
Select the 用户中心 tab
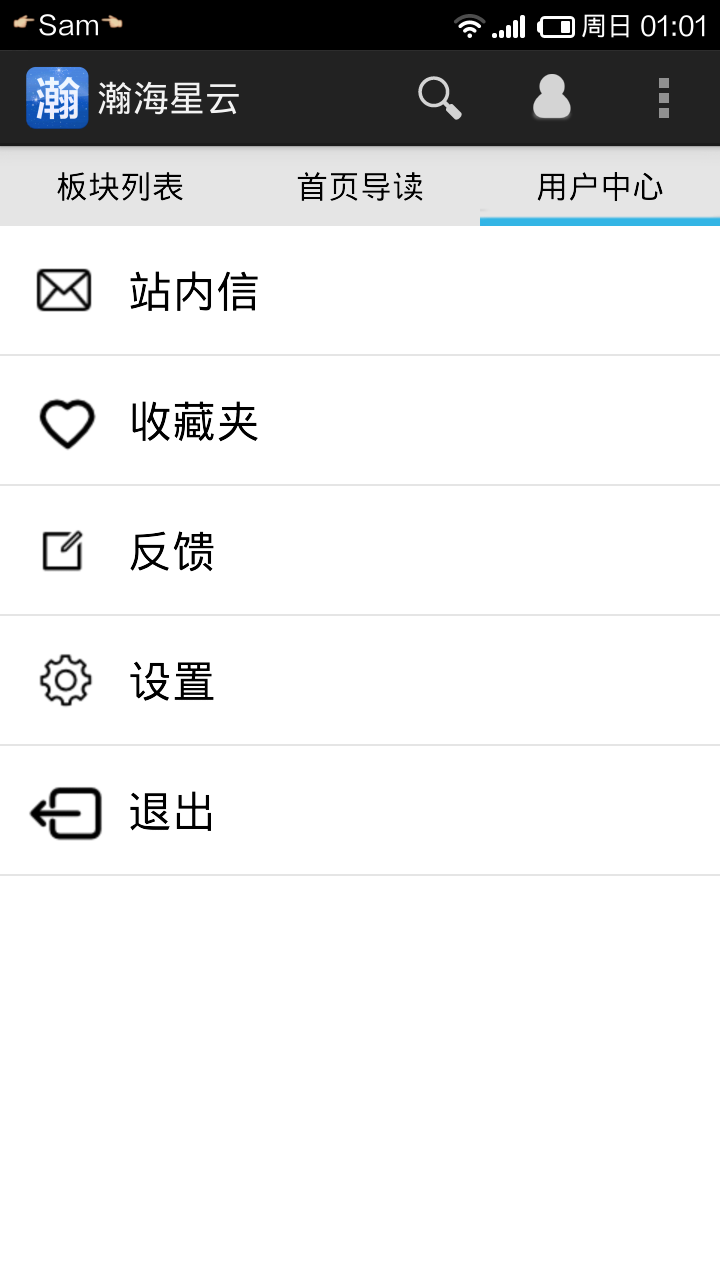tap(600, 187)
